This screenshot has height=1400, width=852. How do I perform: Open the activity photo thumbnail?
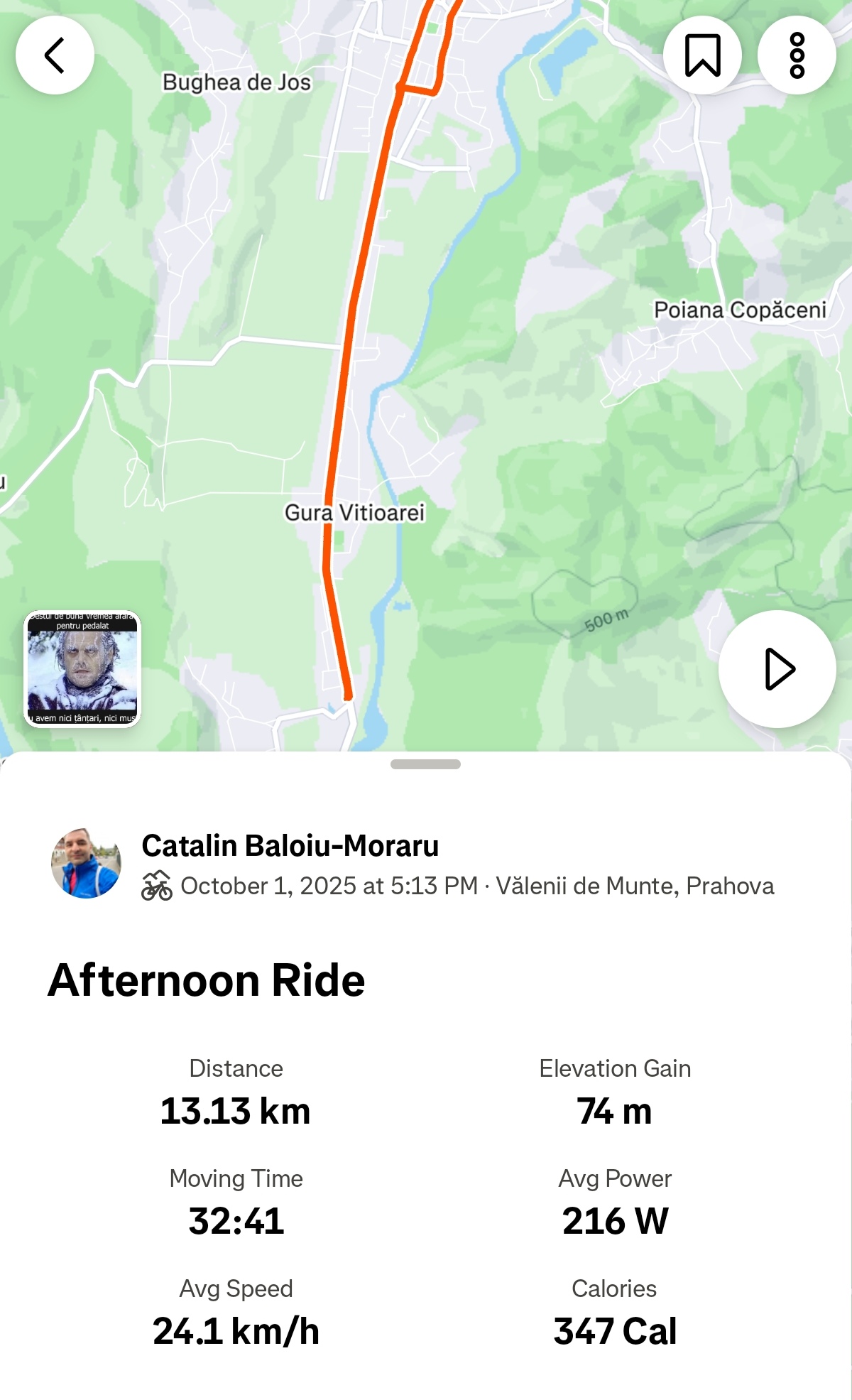pos(83,668)
